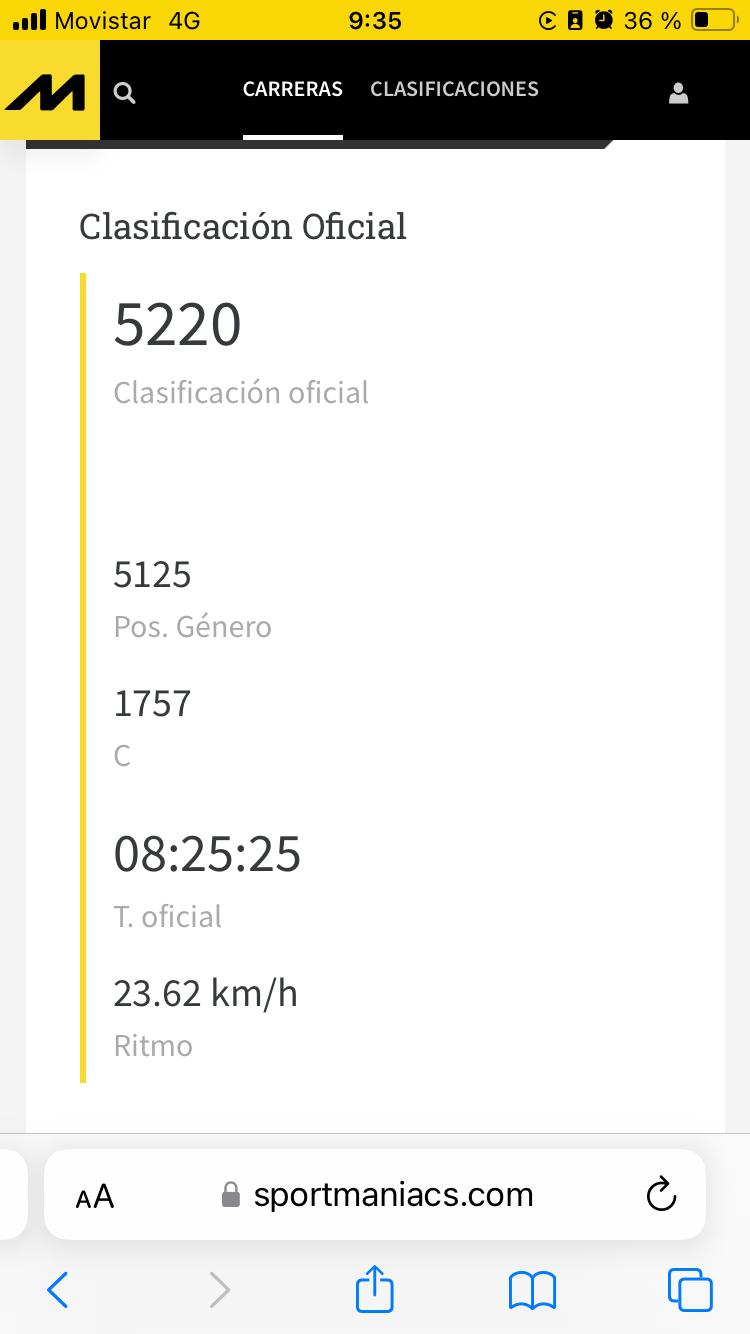
Task: Open the site search magnifier
Action: (125, 93)
